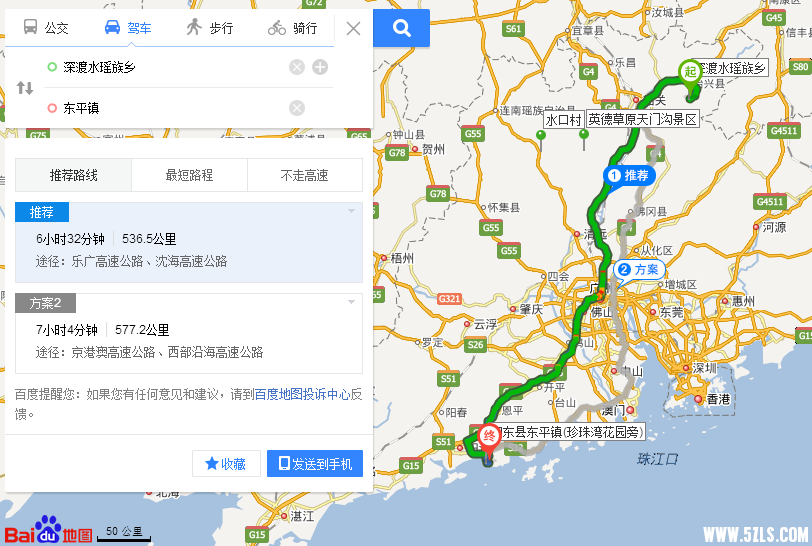The width and height of the screenshot is (812, 546).
Task: Save this route with 收藏
Action: [226, 464]
